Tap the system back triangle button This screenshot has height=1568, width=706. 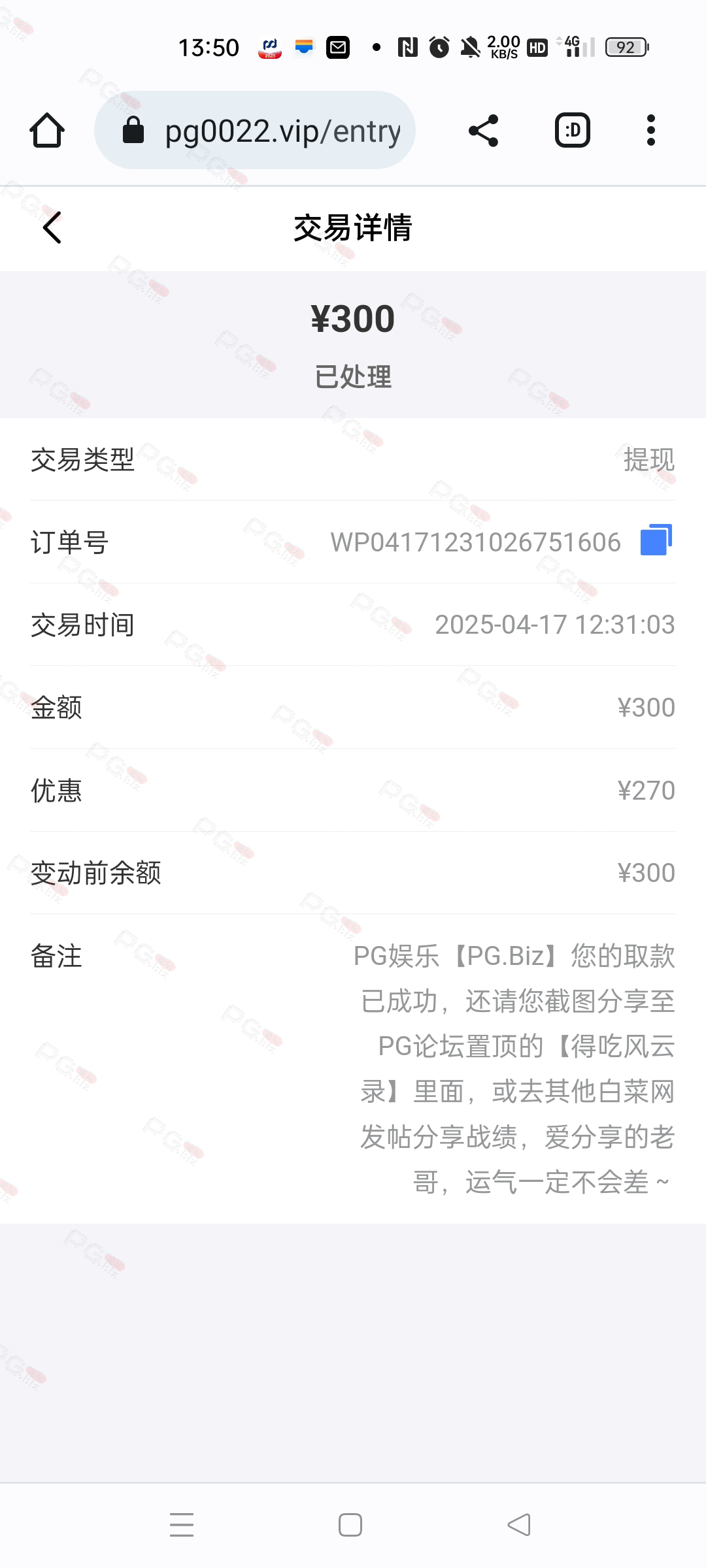519,1525
